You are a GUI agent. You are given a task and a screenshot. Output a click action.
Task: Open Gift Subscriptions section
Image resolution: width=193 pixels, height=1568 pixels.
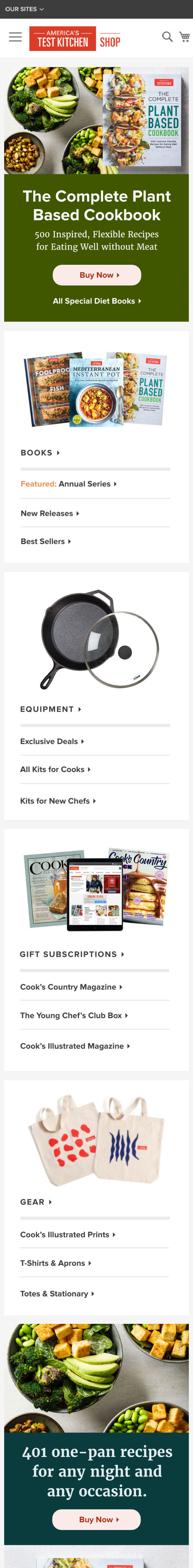(x=72, y=954)
